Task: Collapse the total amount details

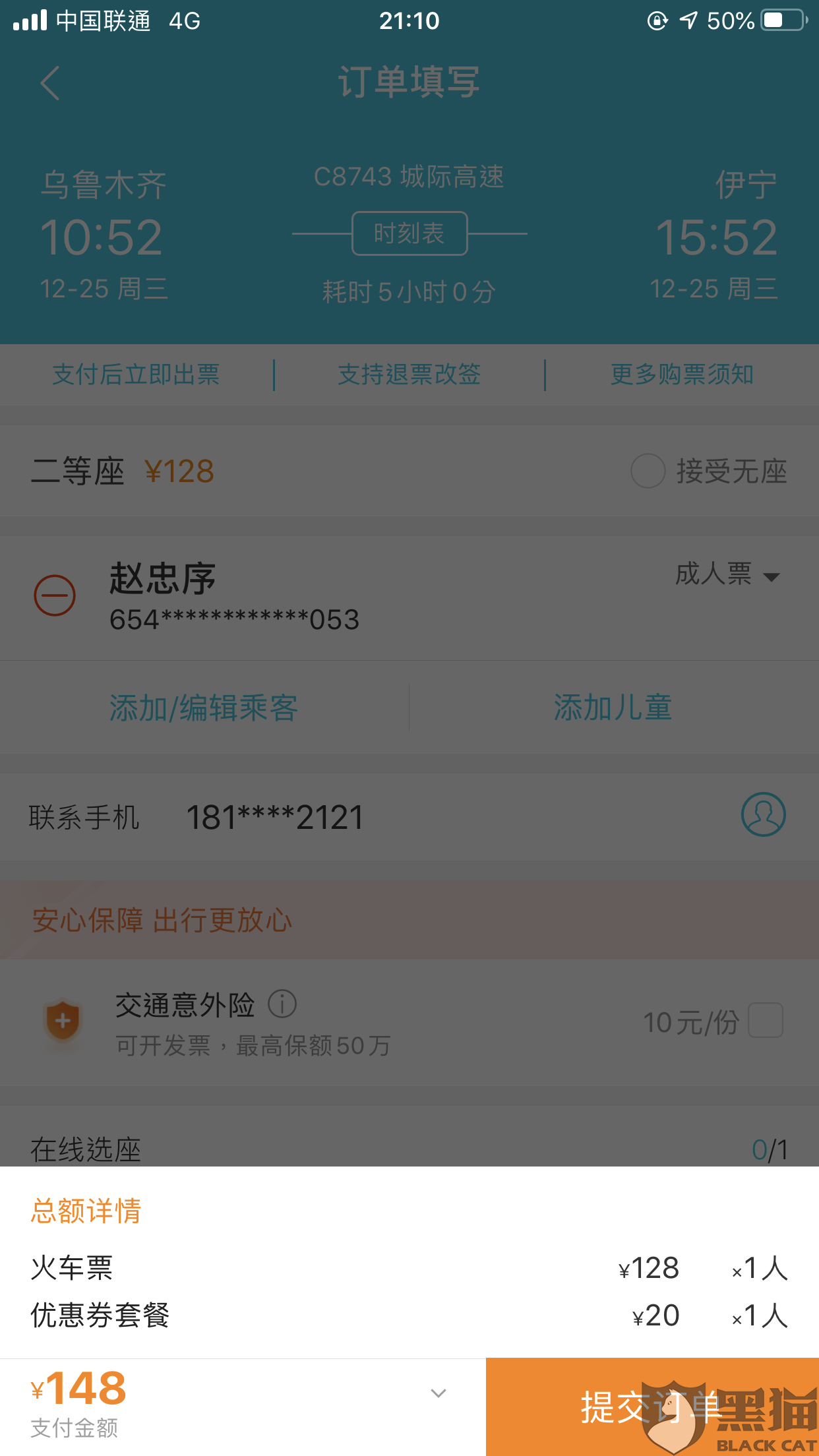Action: (x=439, y=1393)
